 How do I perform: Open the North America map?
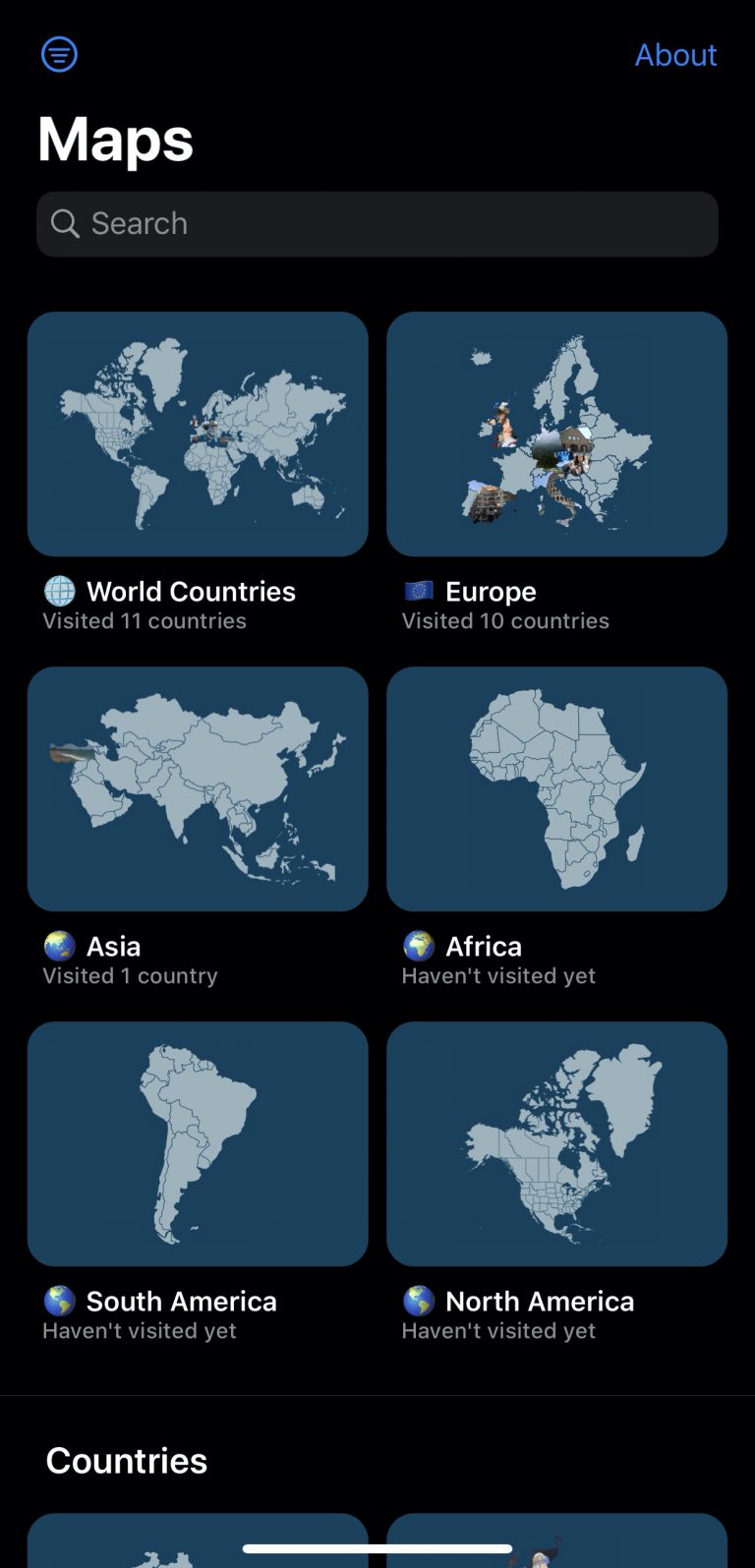[556, 1143]
